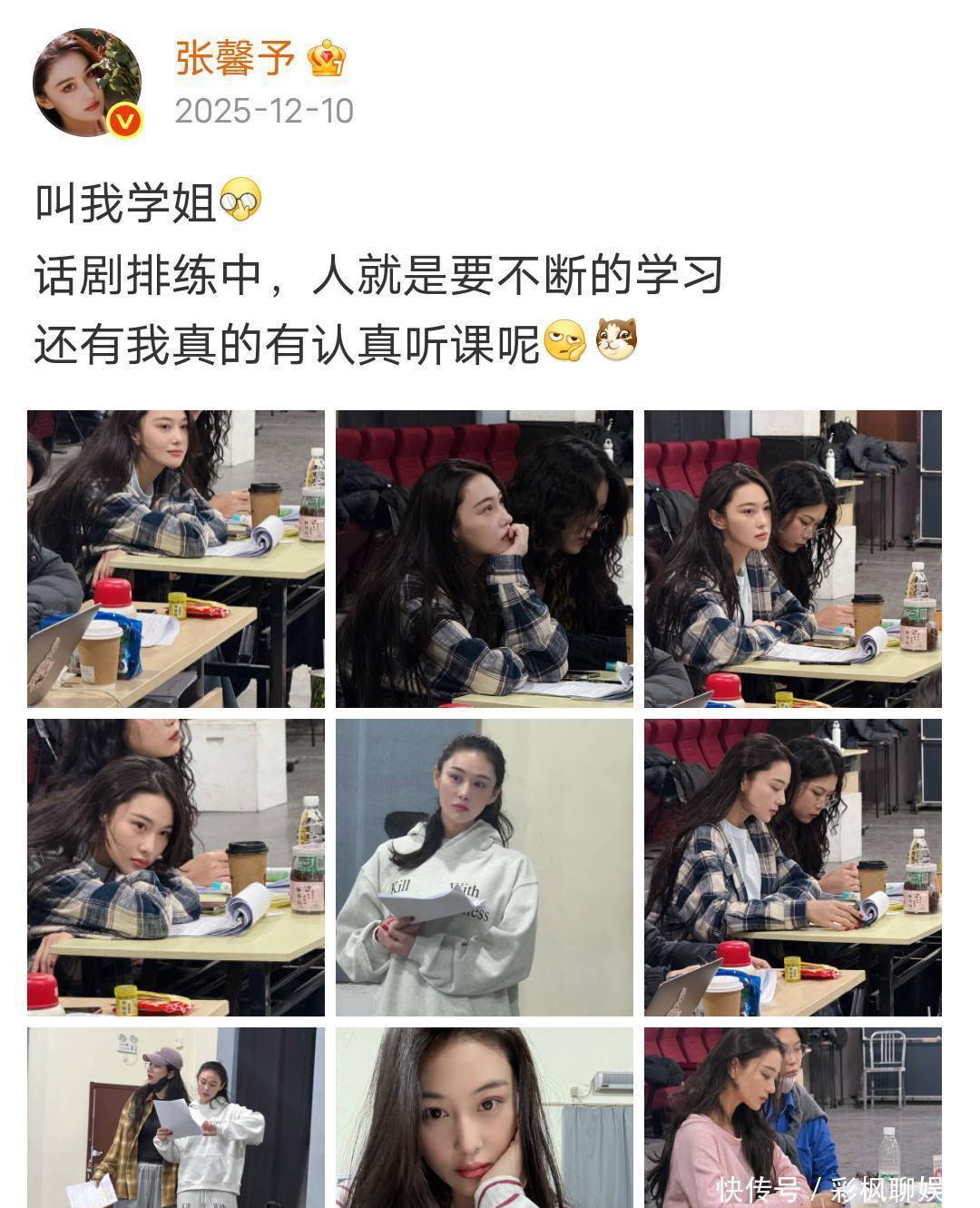Viewport: 980px width, 1208px height.
Task: View the close-up face photo
Action: click(x=485, y=1117)
